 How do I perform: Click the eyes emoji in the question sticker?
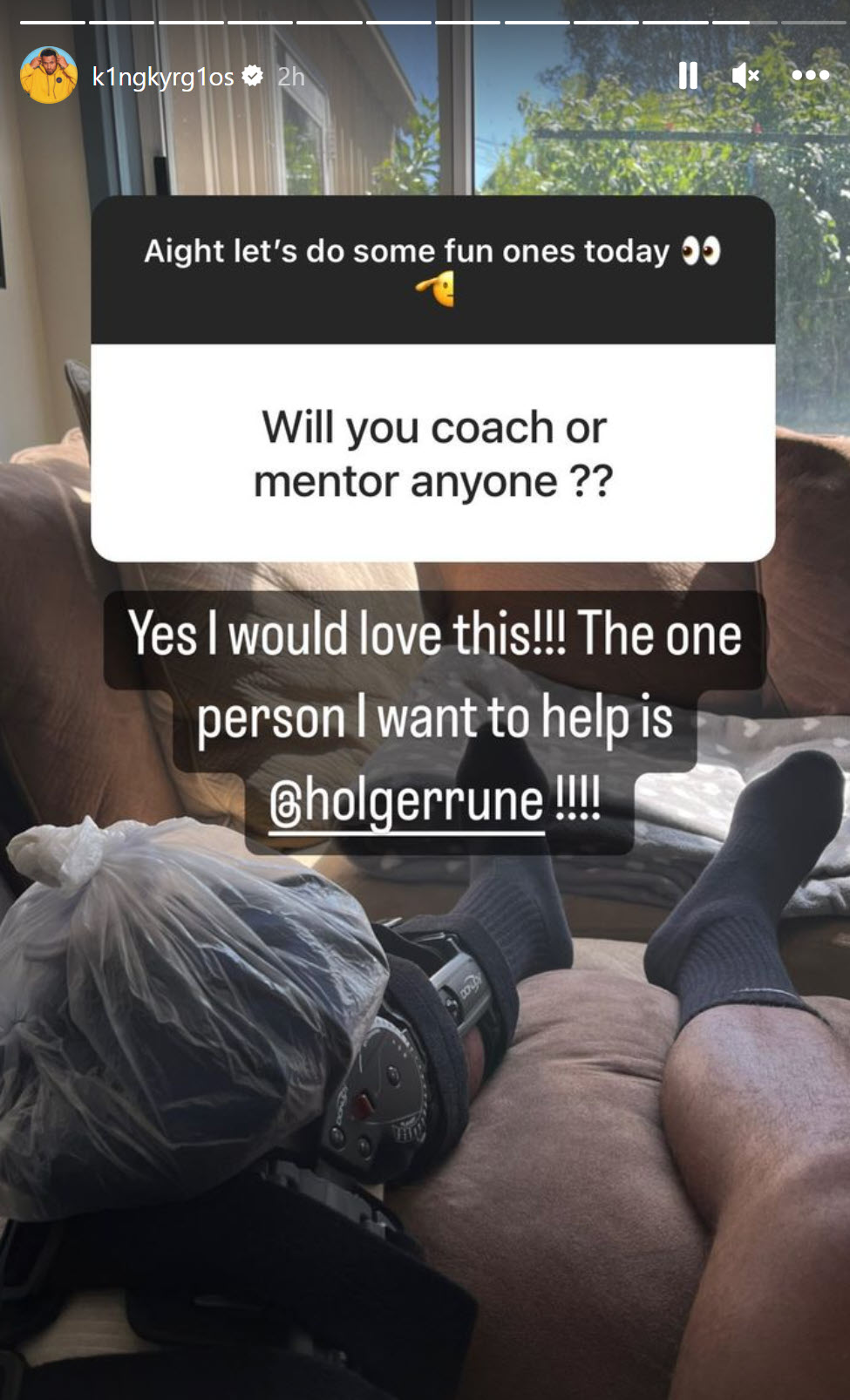click(x=701, y=251)
